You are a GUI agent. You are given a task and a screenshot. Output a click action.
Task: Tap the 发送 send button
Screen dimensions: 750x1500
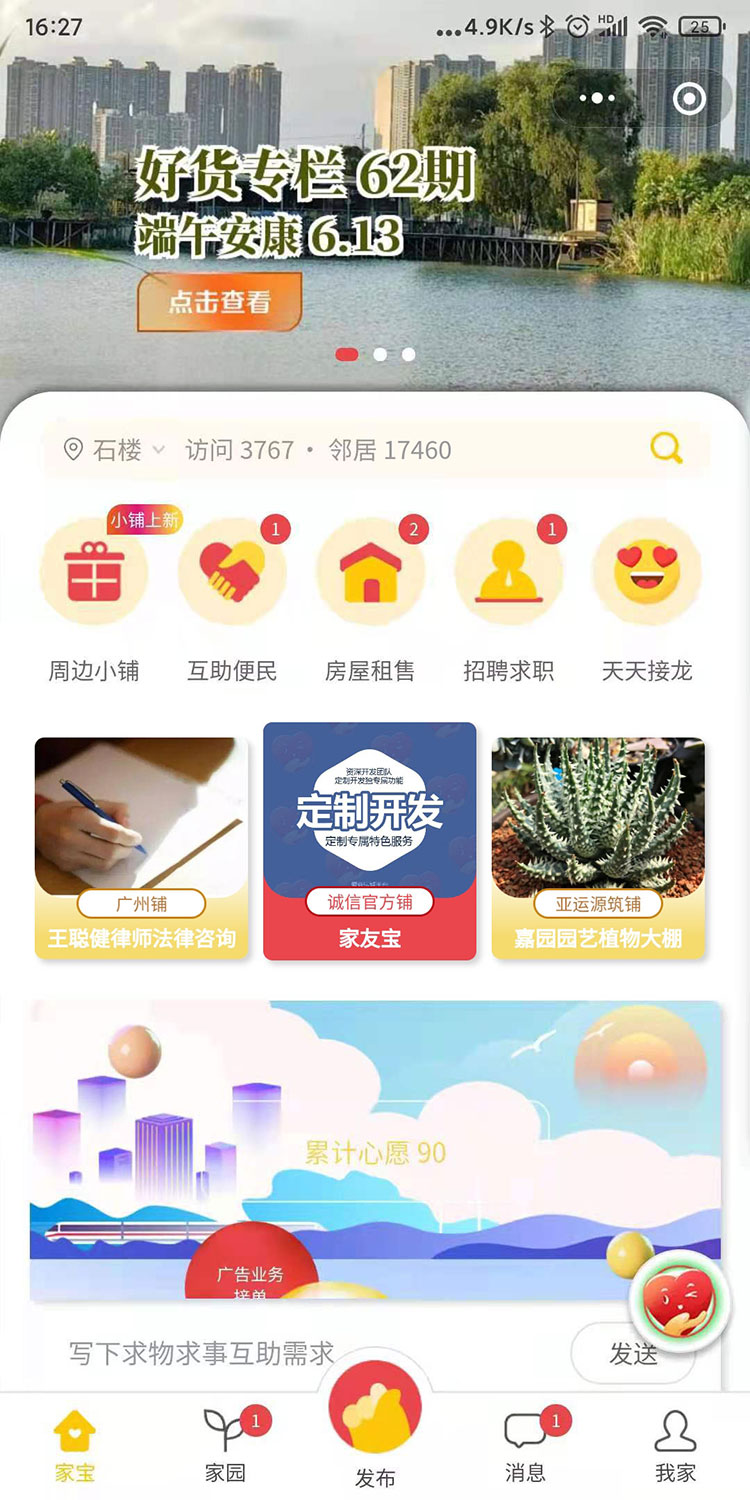click(x=633, y=1354)
